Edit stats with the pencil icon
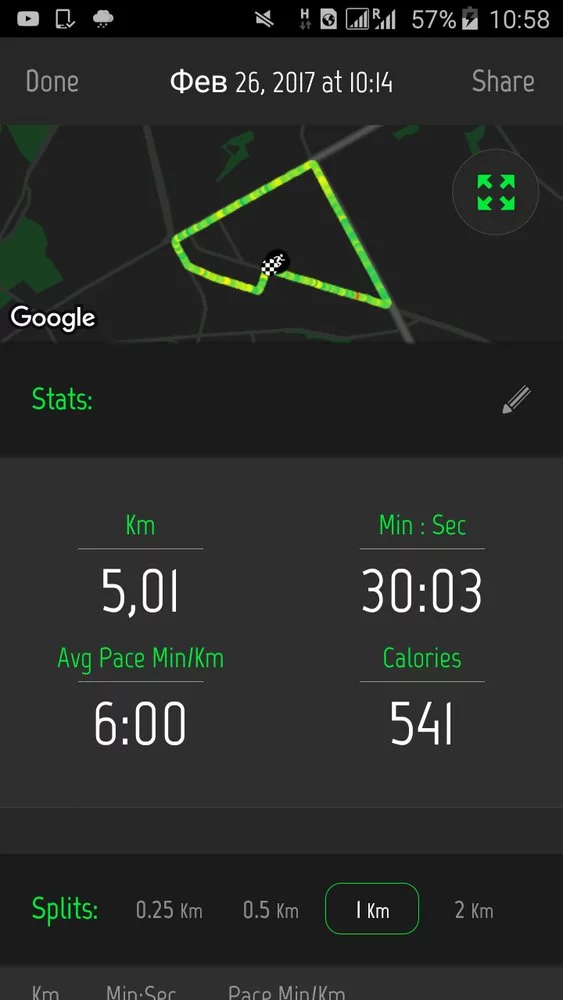This screenshot has height=1000, width=563. pos(516,400)
